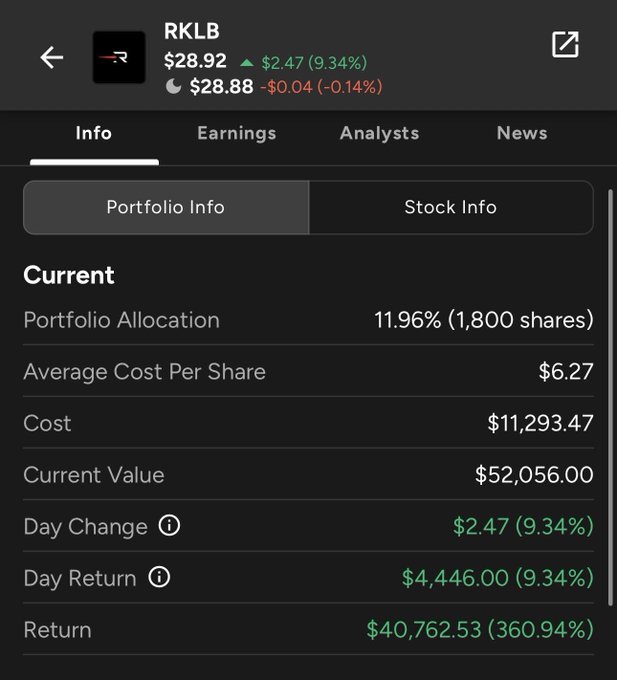Screen dimensions: 617x680
Task: Select the Stock Info segment
Action: [450, 207]
